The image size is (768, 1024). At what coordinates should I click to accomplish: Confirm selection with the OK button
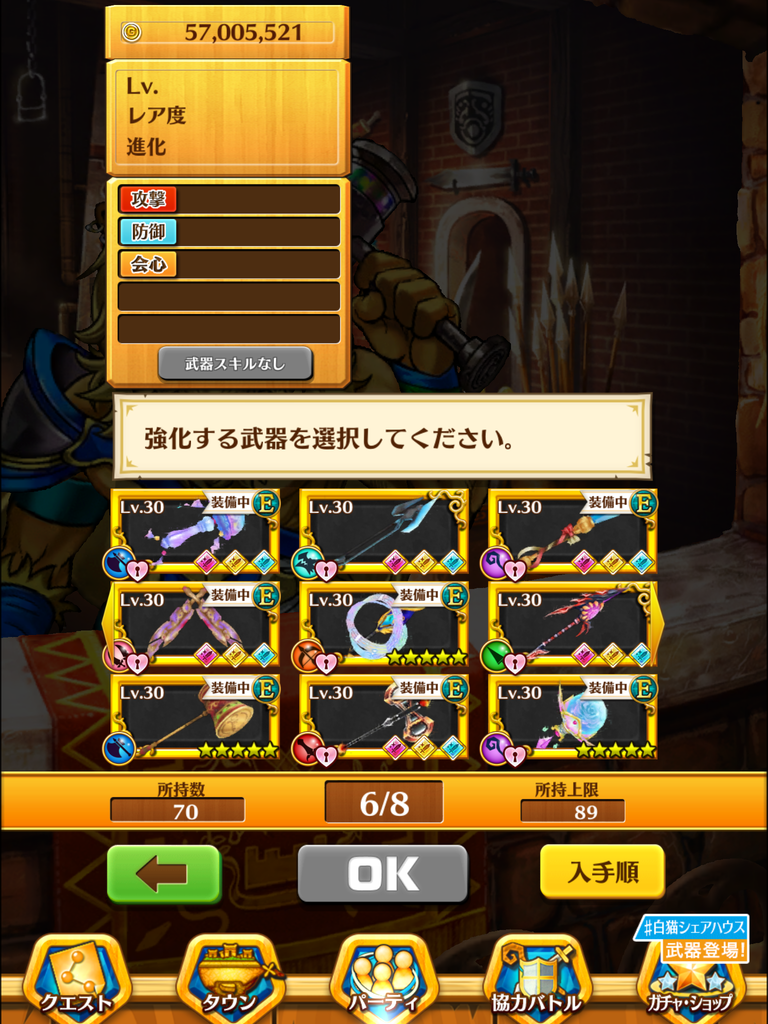pos(383,874)
